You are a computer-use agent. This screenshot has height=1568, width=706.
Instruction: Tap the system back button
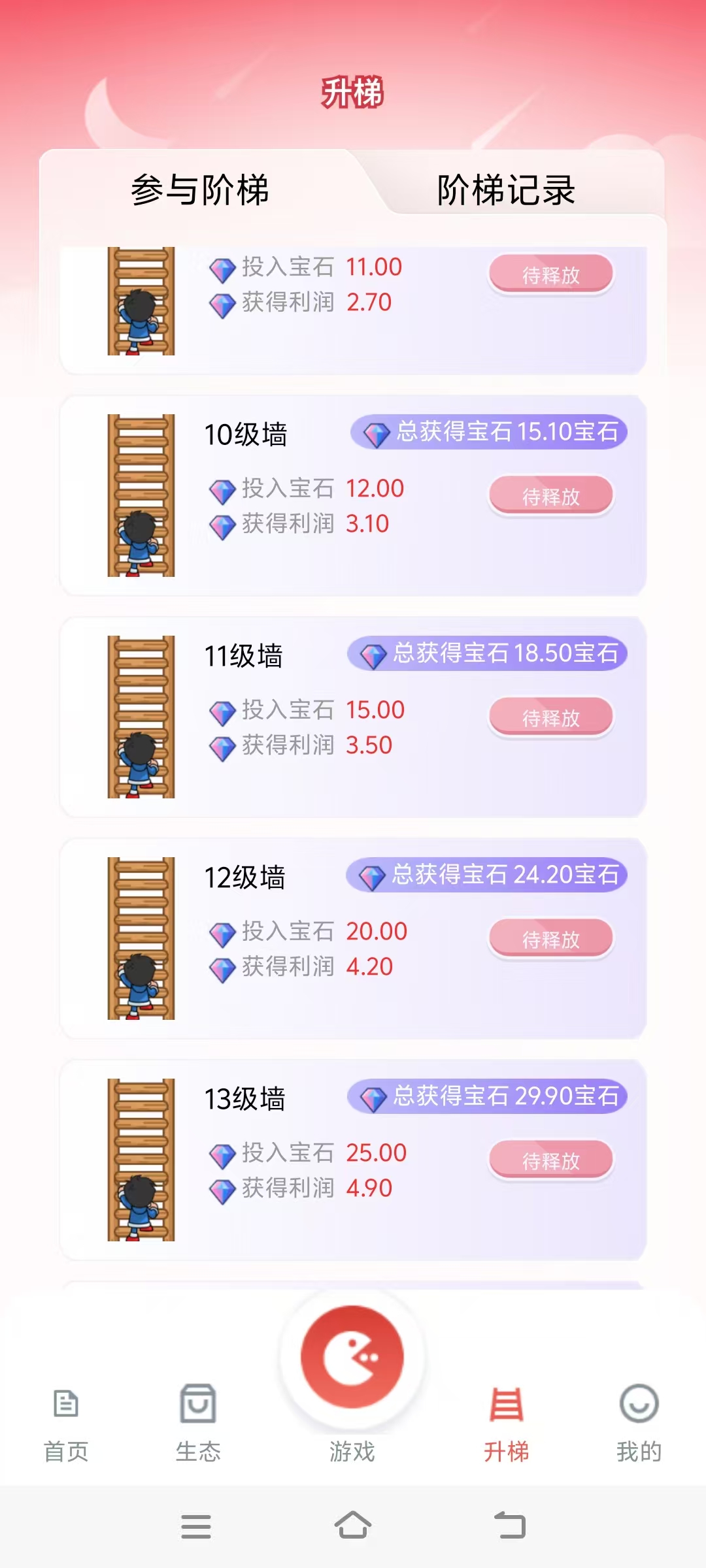[x=510, y=1526]
